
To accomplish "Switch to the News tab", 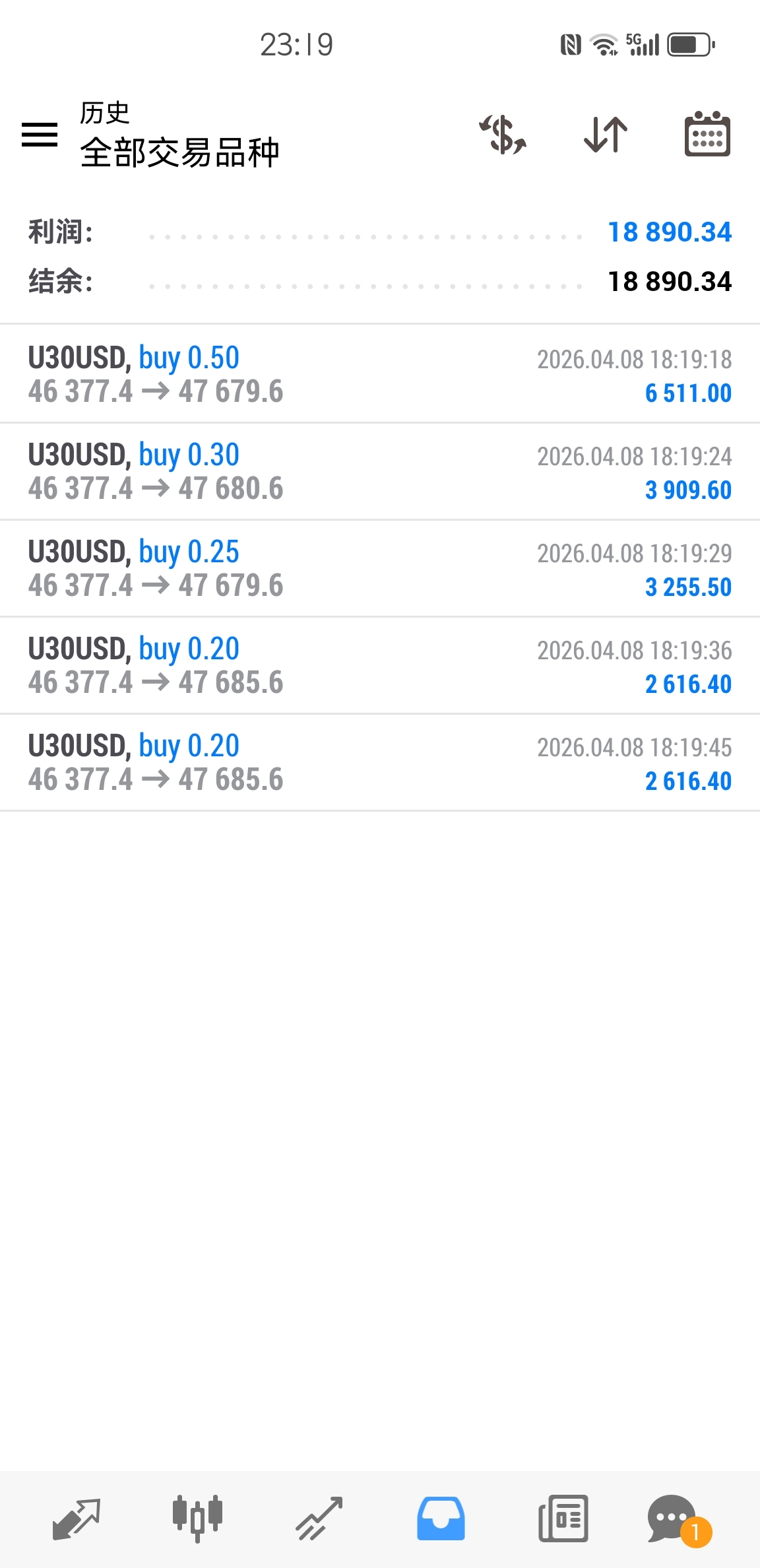I will (x=563, y=1518).
